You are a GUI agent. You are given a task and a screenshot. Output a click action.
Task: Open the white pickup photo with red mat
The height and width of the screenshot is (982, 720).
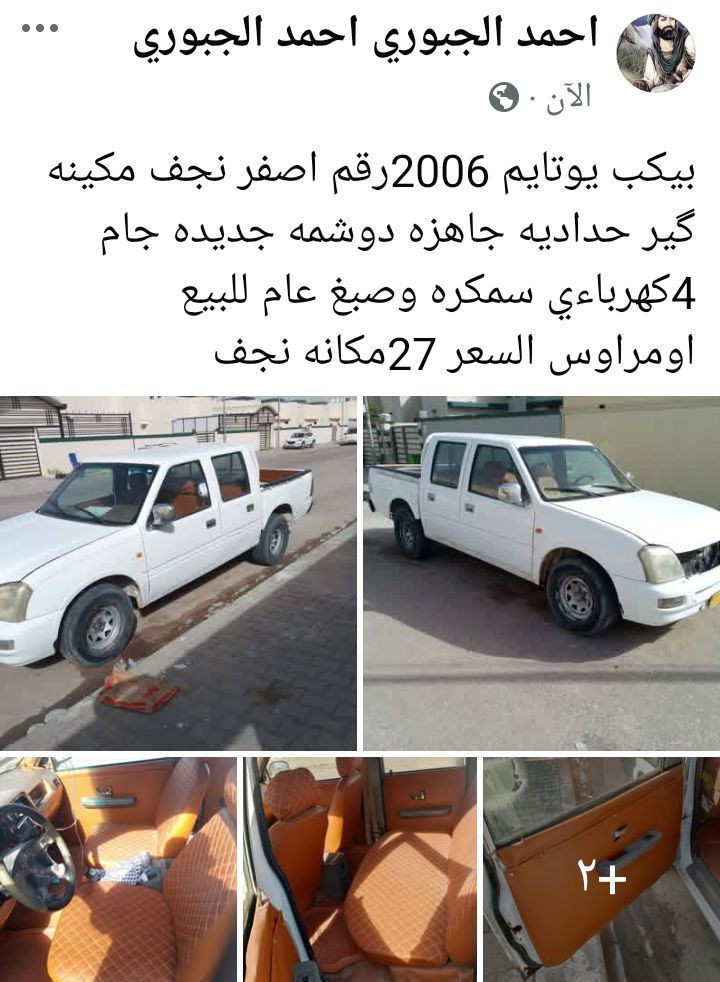point(178,572)
